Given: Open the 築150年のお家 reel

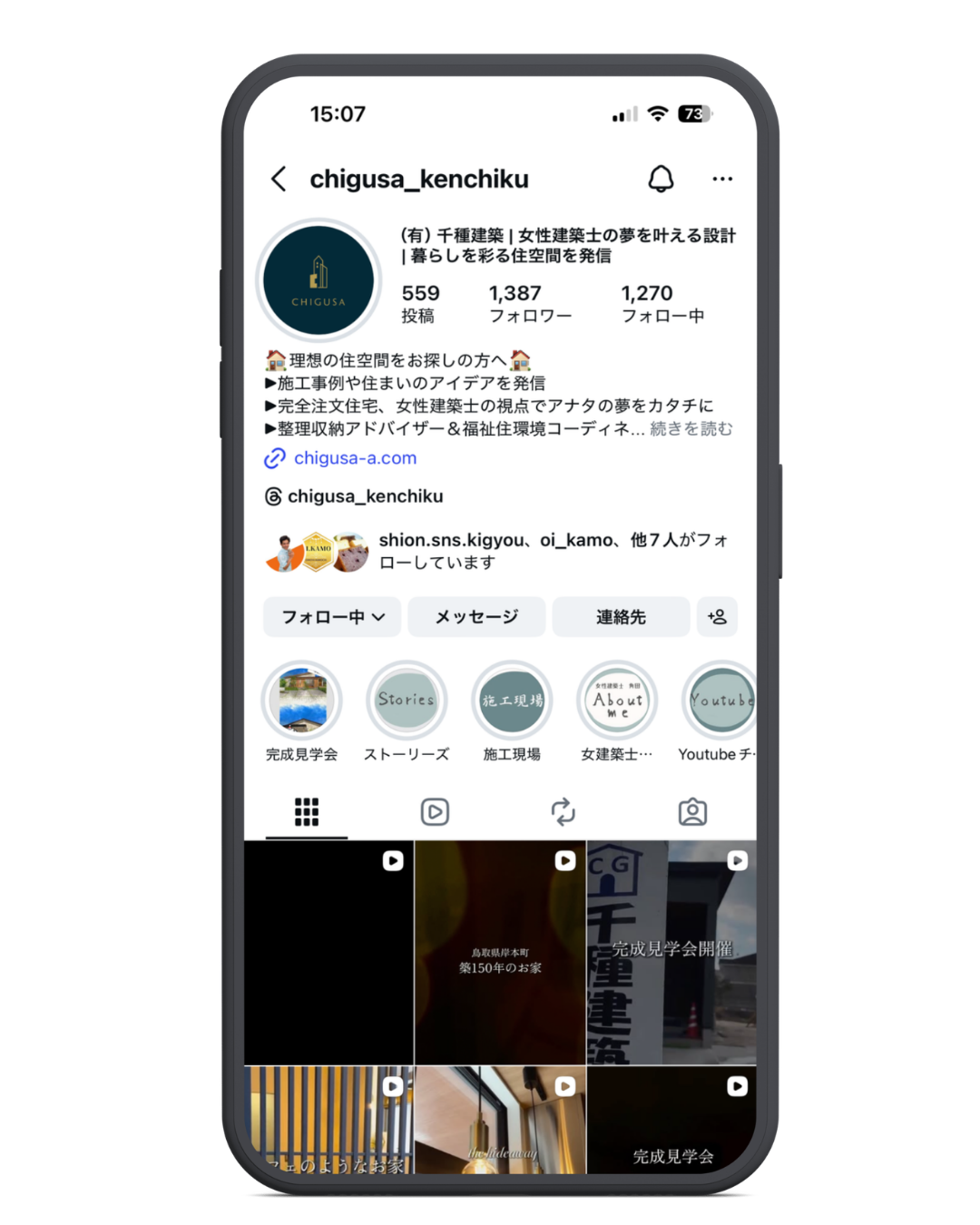Looking at the screenshot, I should pyautogui.click(x=500, y=952).
